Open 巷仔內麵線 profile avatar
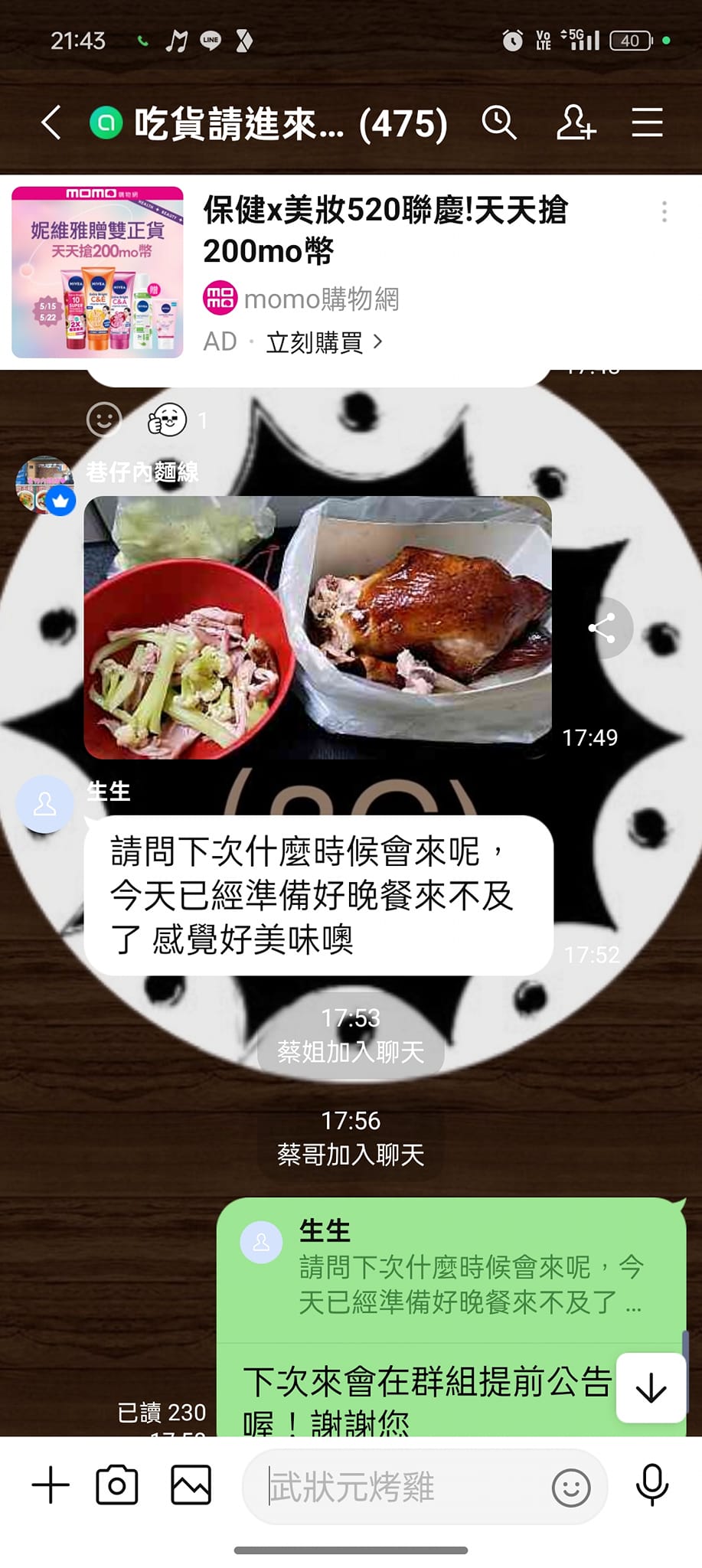The height and width of the screenshot is (1568, 702). (45, 485)
